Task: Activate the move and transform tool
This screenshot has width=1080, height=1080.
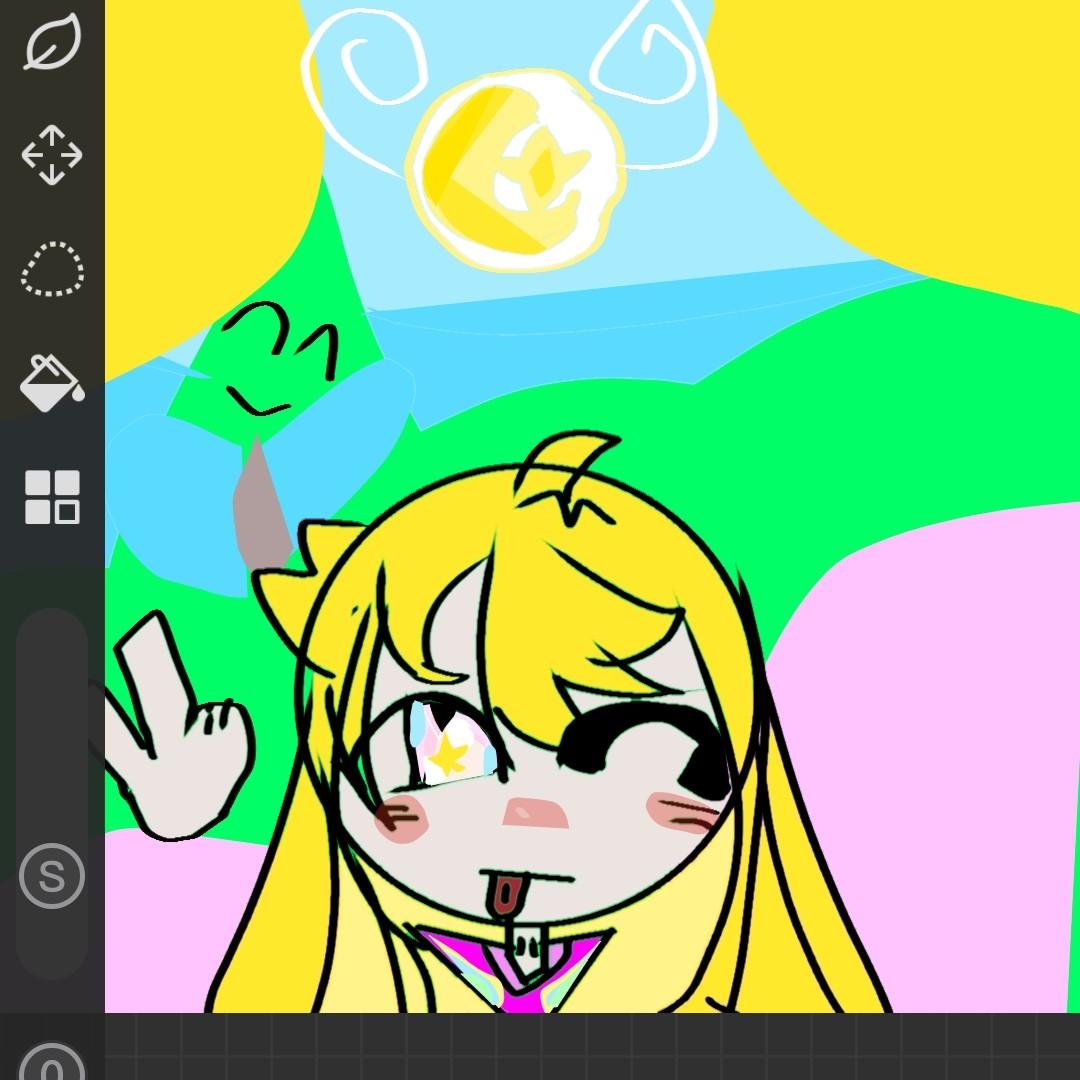Action: coord(52,155)
